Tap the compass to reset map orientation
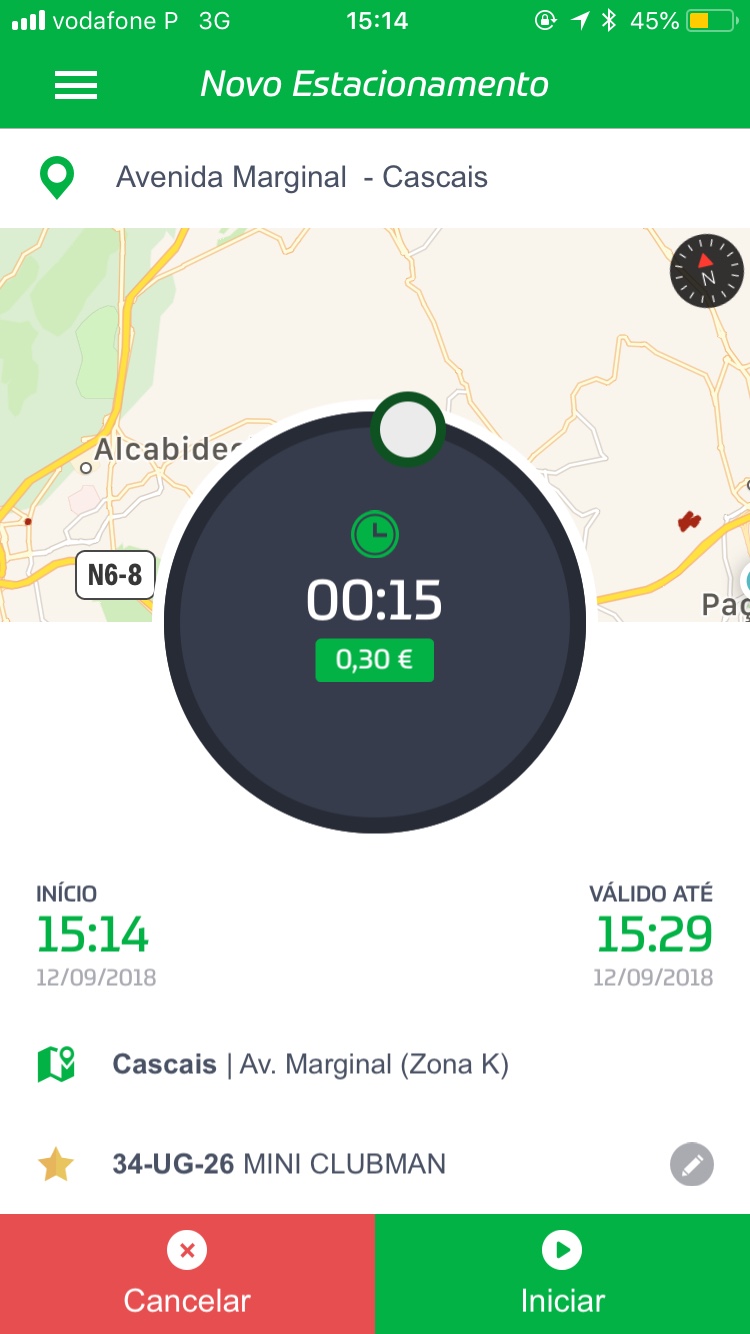Image resolution: width=750 pixels, height=1334 pixels. pos(707,271)
